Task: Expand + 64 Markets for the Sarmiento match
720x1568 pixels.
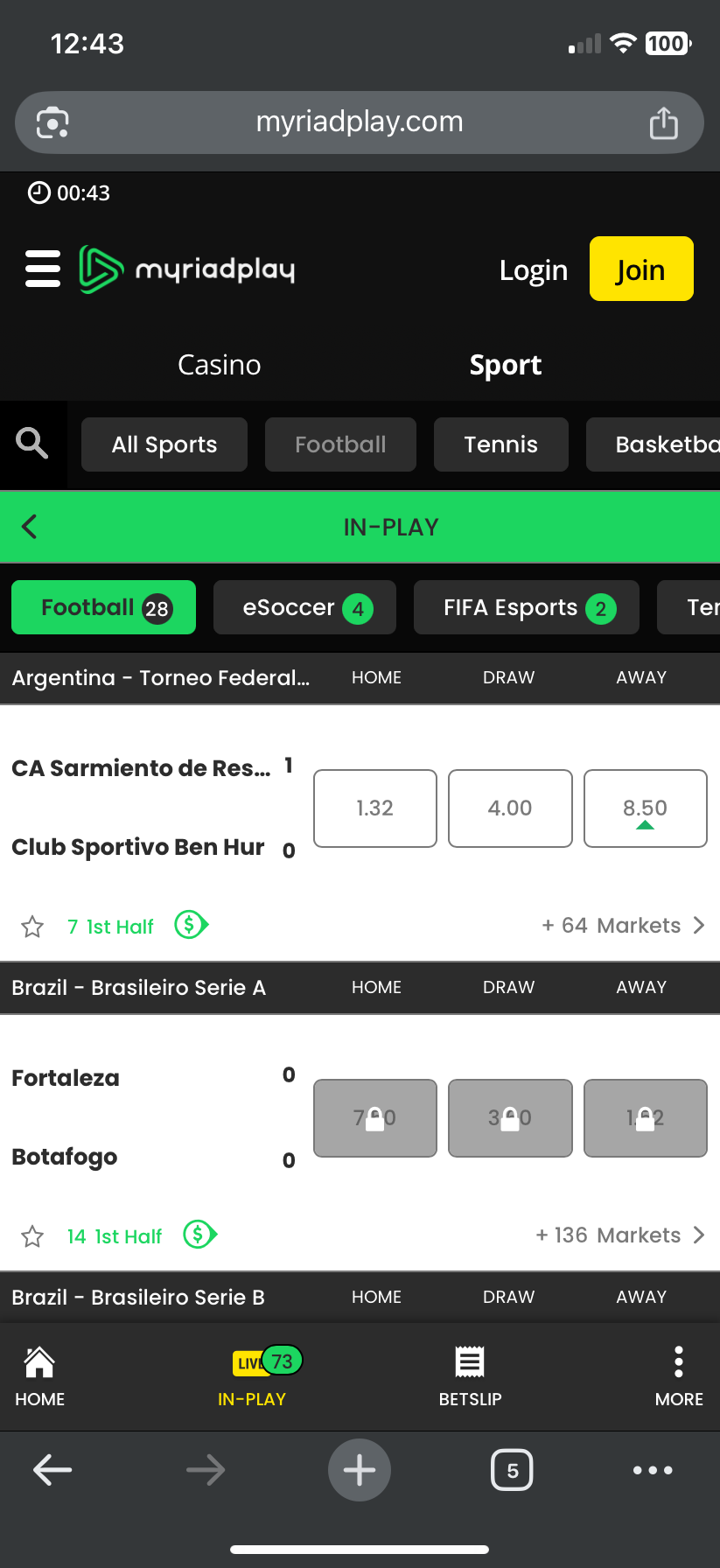Action: tap(623, 926)
